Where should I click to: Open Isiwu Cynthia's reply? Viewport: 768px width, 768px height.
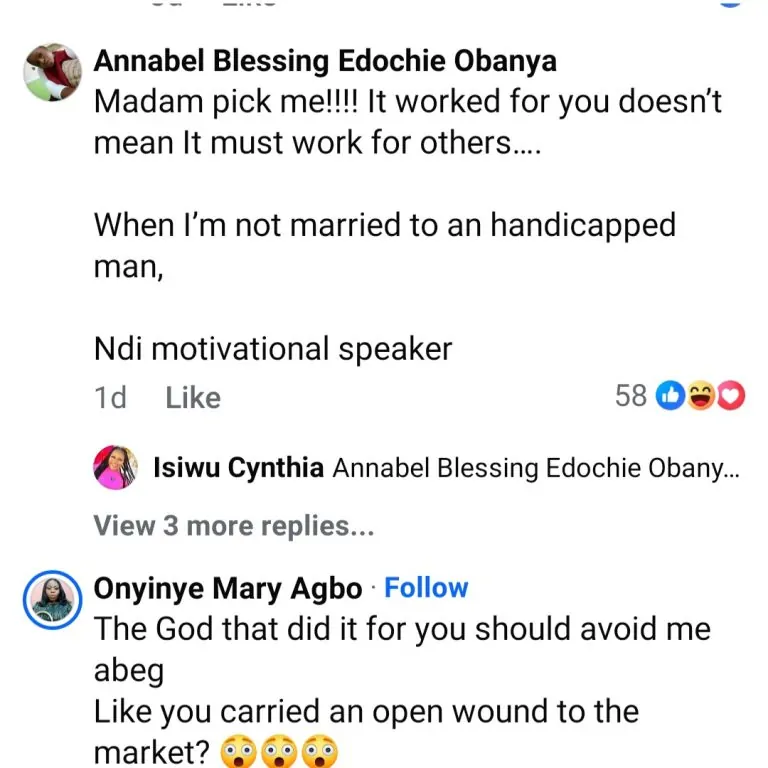coord(535,468)
